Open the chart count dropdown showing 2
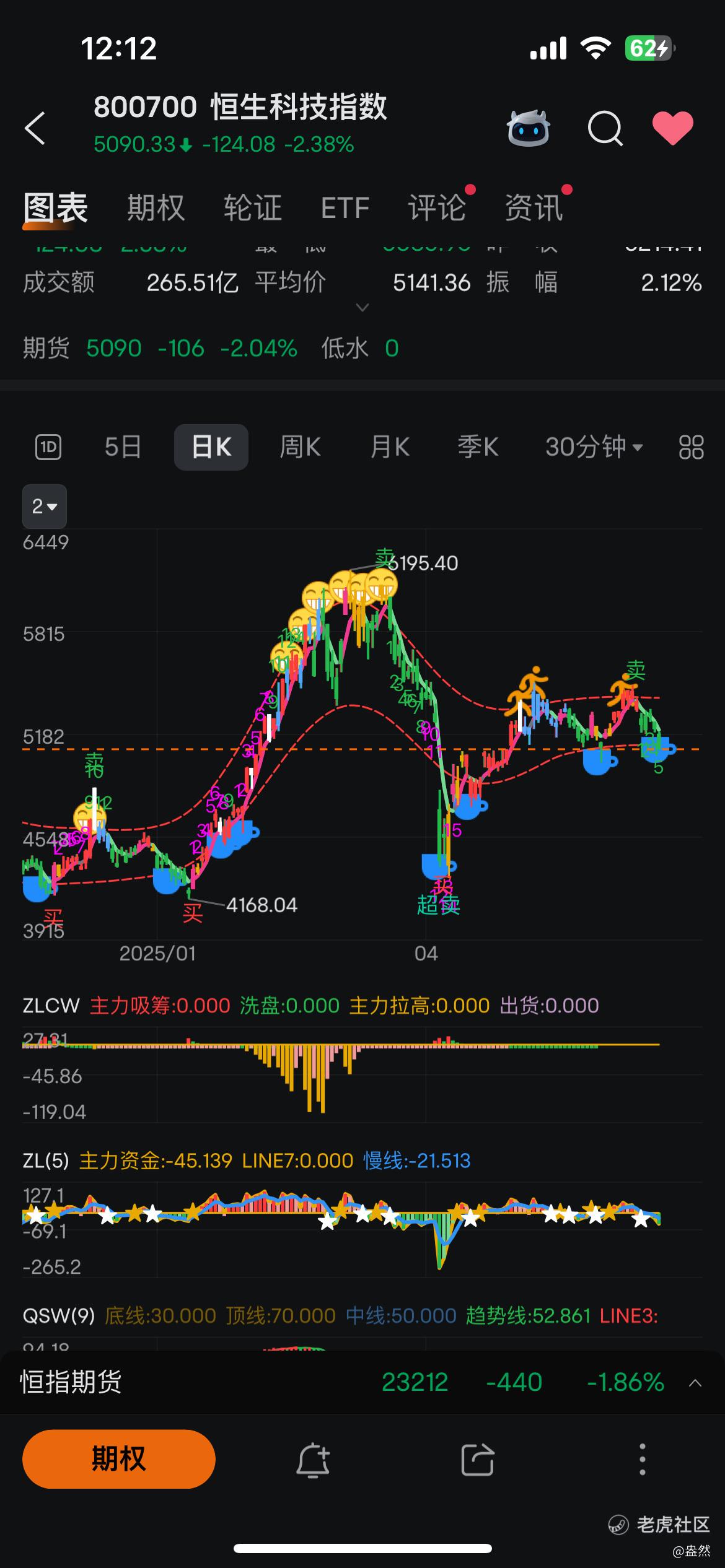Screen dimensions: 725x1568 [45, 507]
